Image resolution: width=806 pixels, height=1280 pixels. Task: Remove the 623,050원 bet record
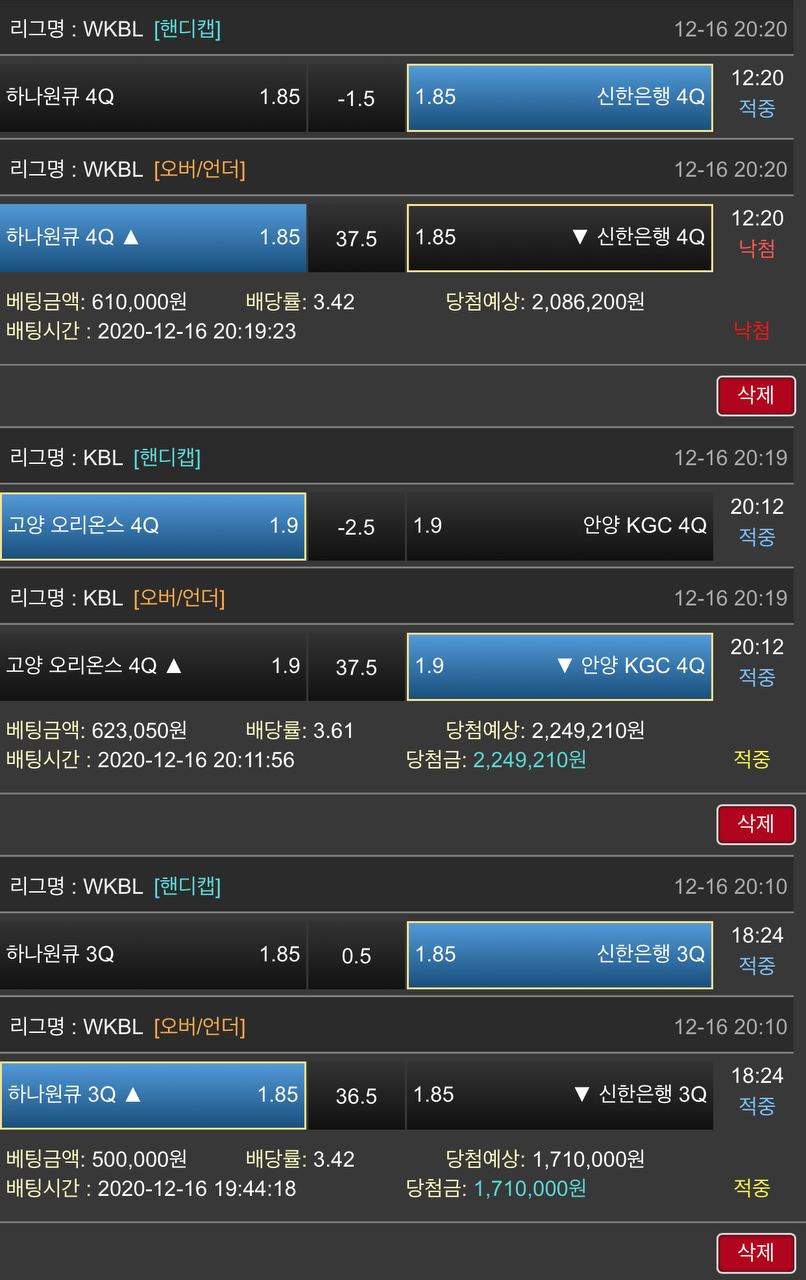click(x=756, y=824)
